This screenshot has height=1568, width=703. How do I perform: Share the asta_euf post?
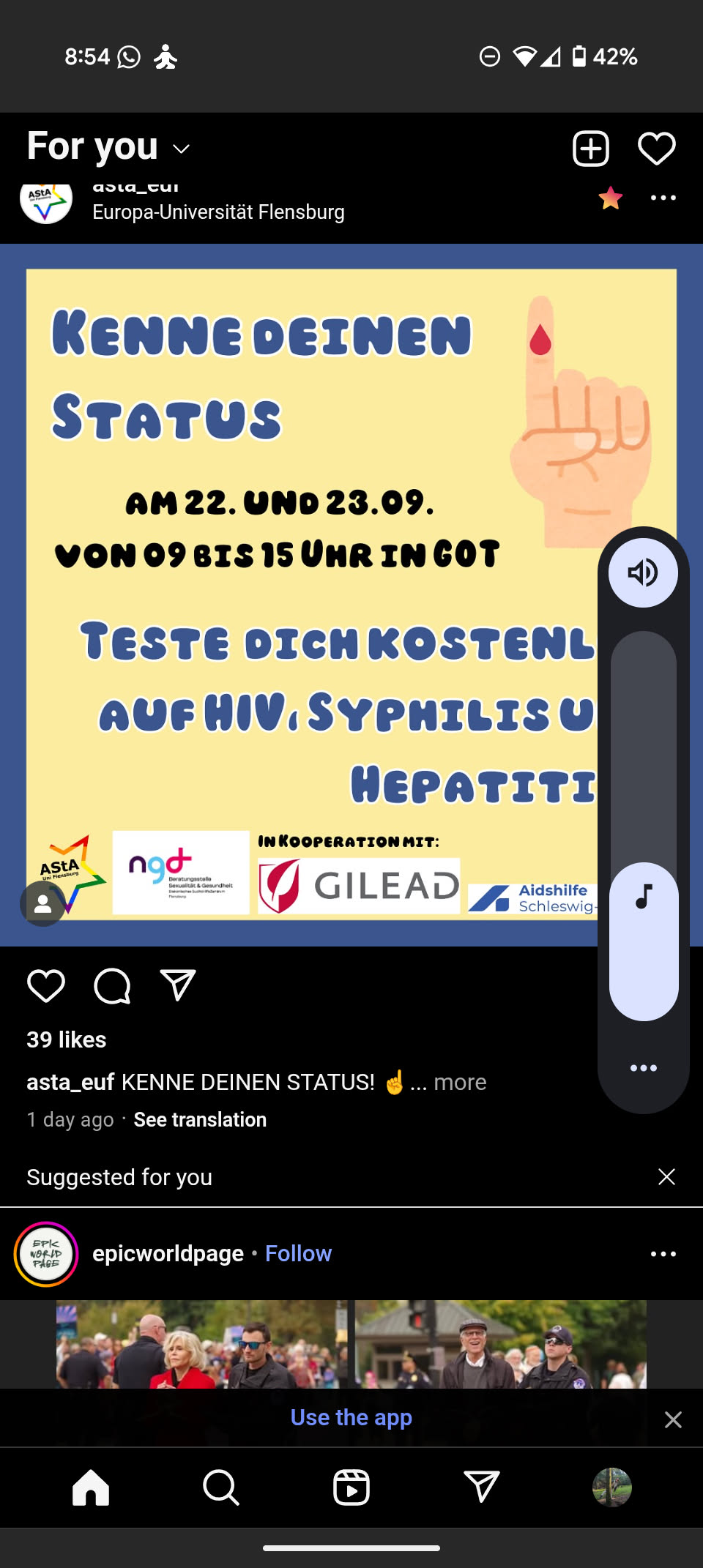(x=178, y=985)
